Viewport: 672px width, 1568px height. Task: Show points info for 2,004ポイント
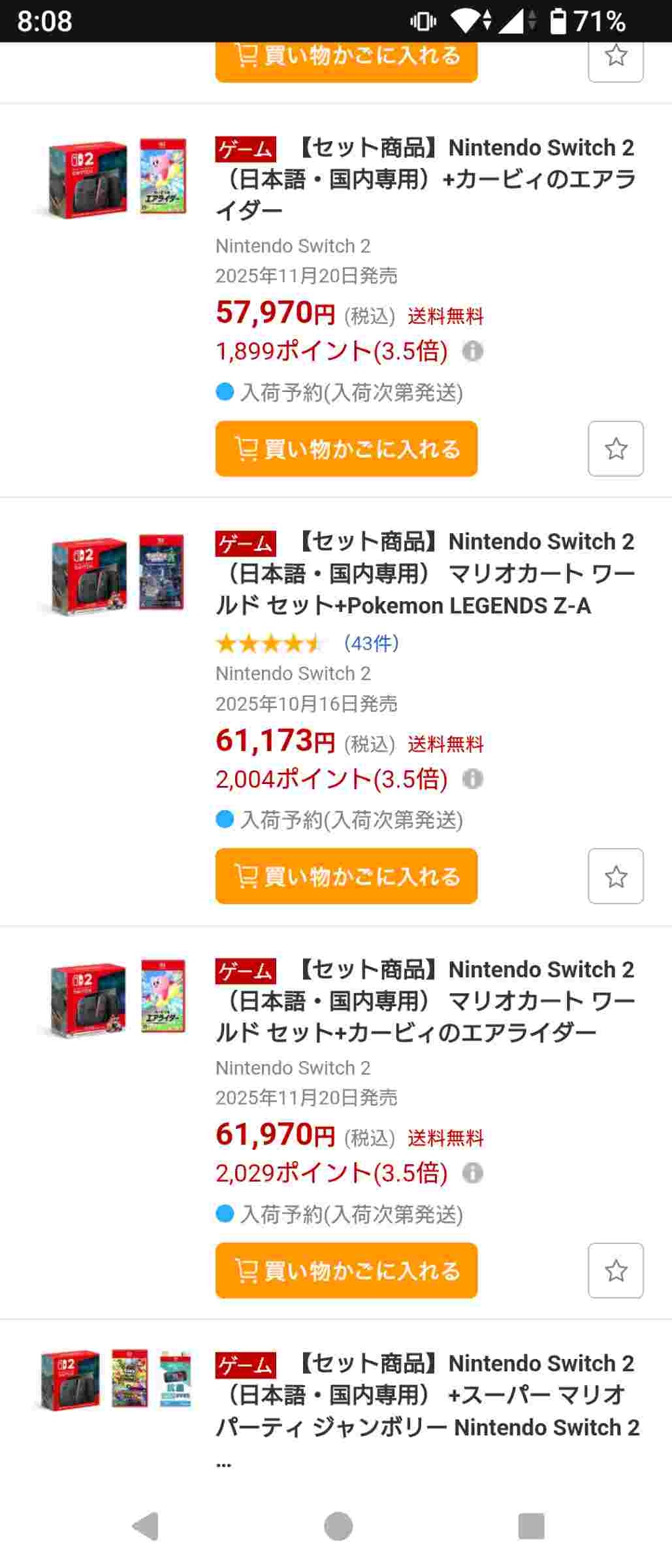[x=472, y=779]
